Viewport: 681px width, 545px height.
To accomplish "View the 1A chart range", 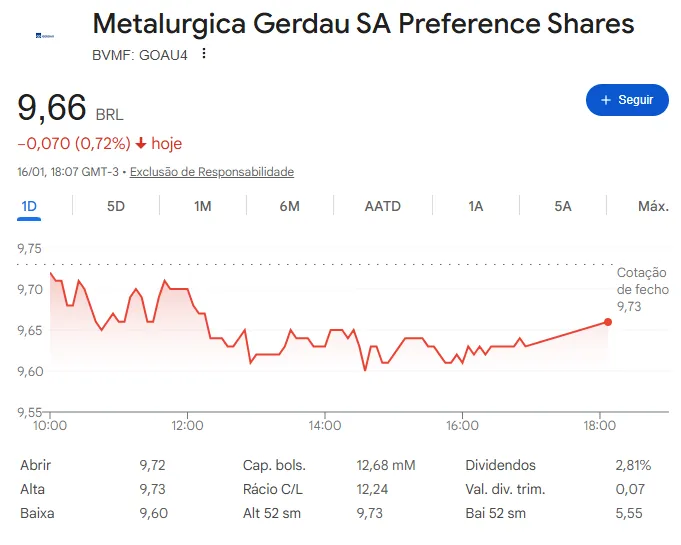I will [475, 206].
